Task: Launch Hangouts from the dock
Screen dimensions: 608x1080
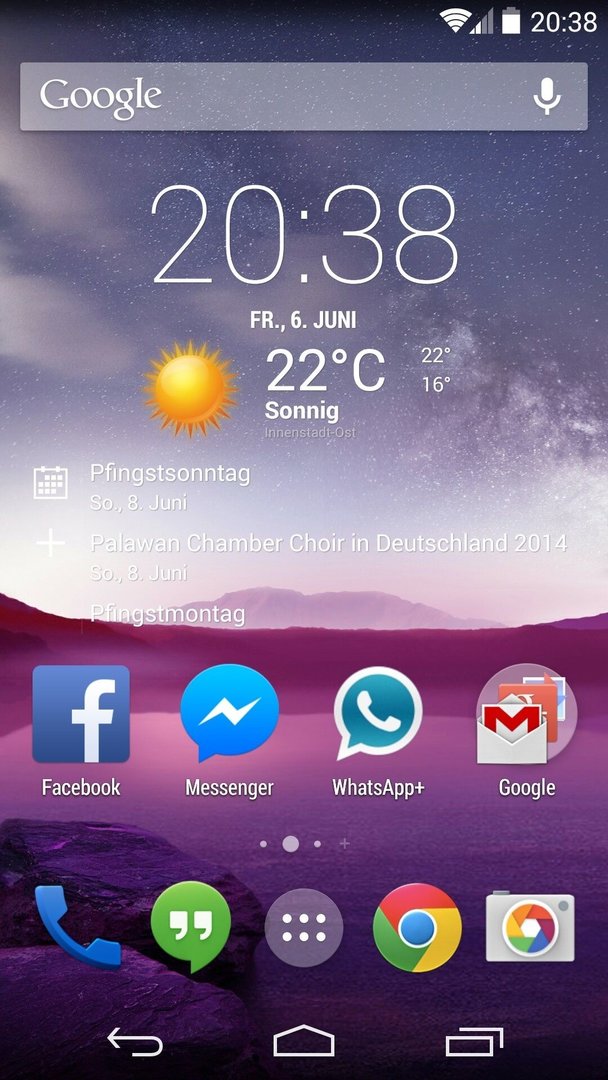Action: pyautogui.click(x=190, y=927)
